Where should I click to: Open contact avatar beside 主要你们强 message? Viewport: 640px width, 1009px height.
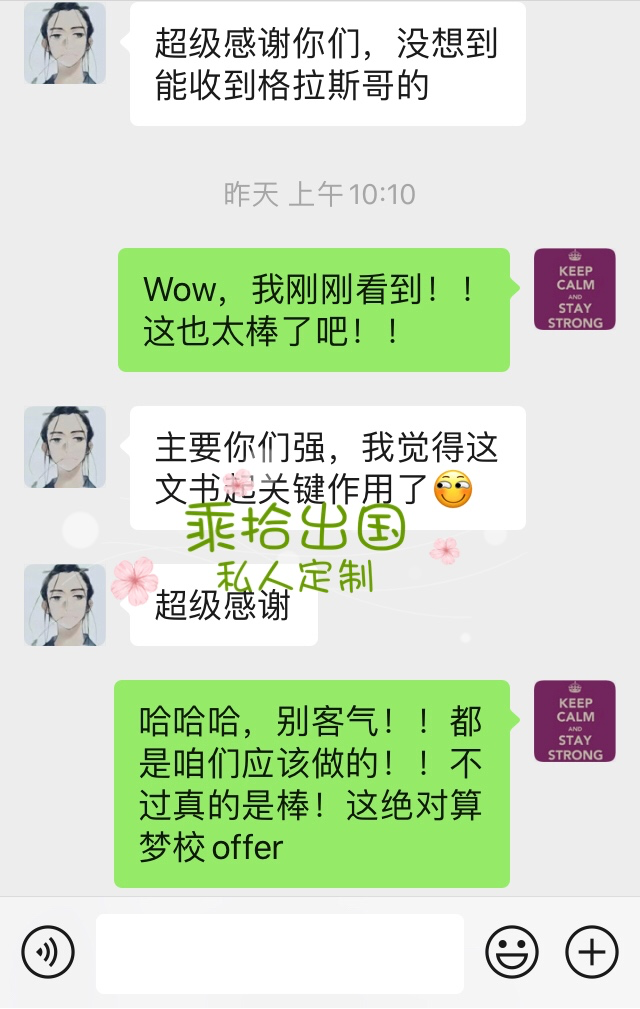[65, 447]
